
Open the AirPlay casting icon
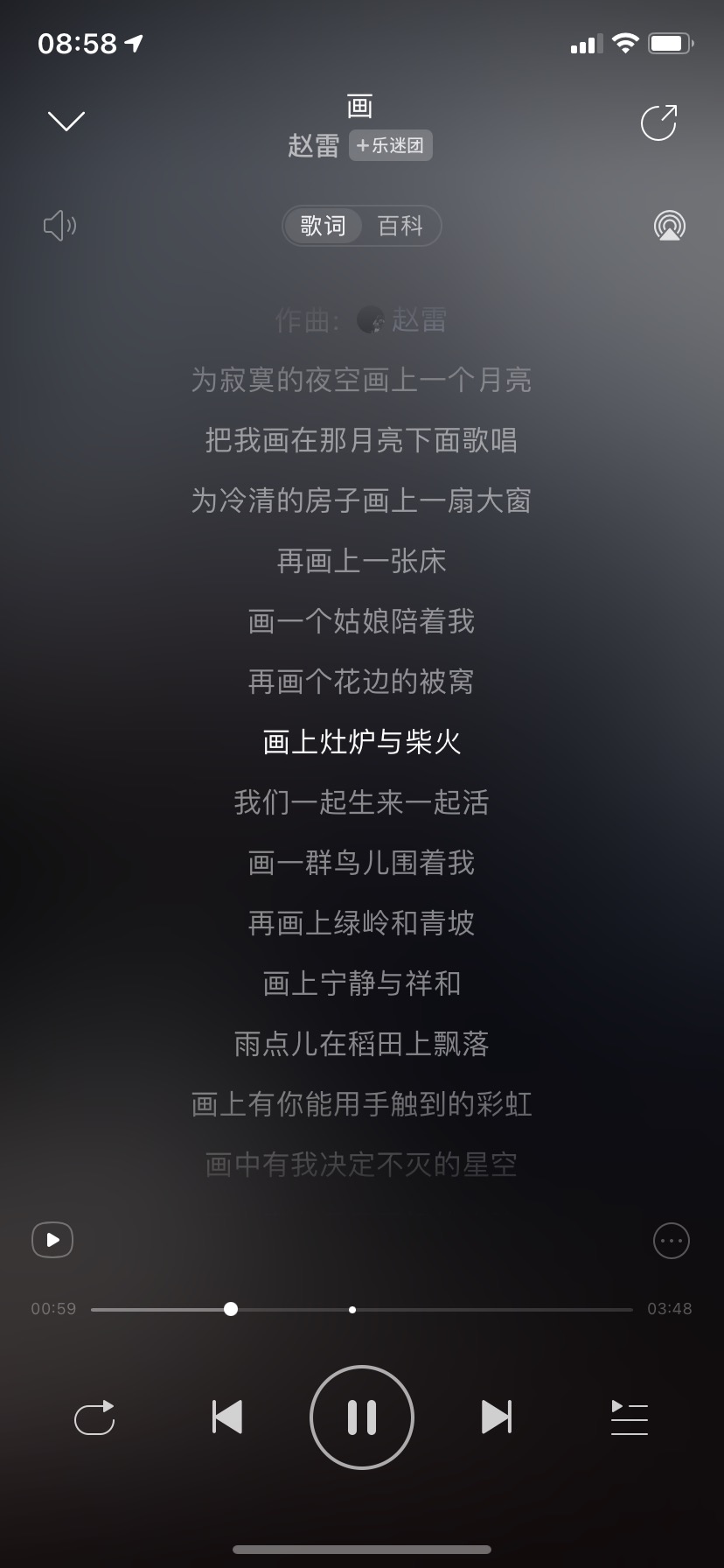pos(670,226)
